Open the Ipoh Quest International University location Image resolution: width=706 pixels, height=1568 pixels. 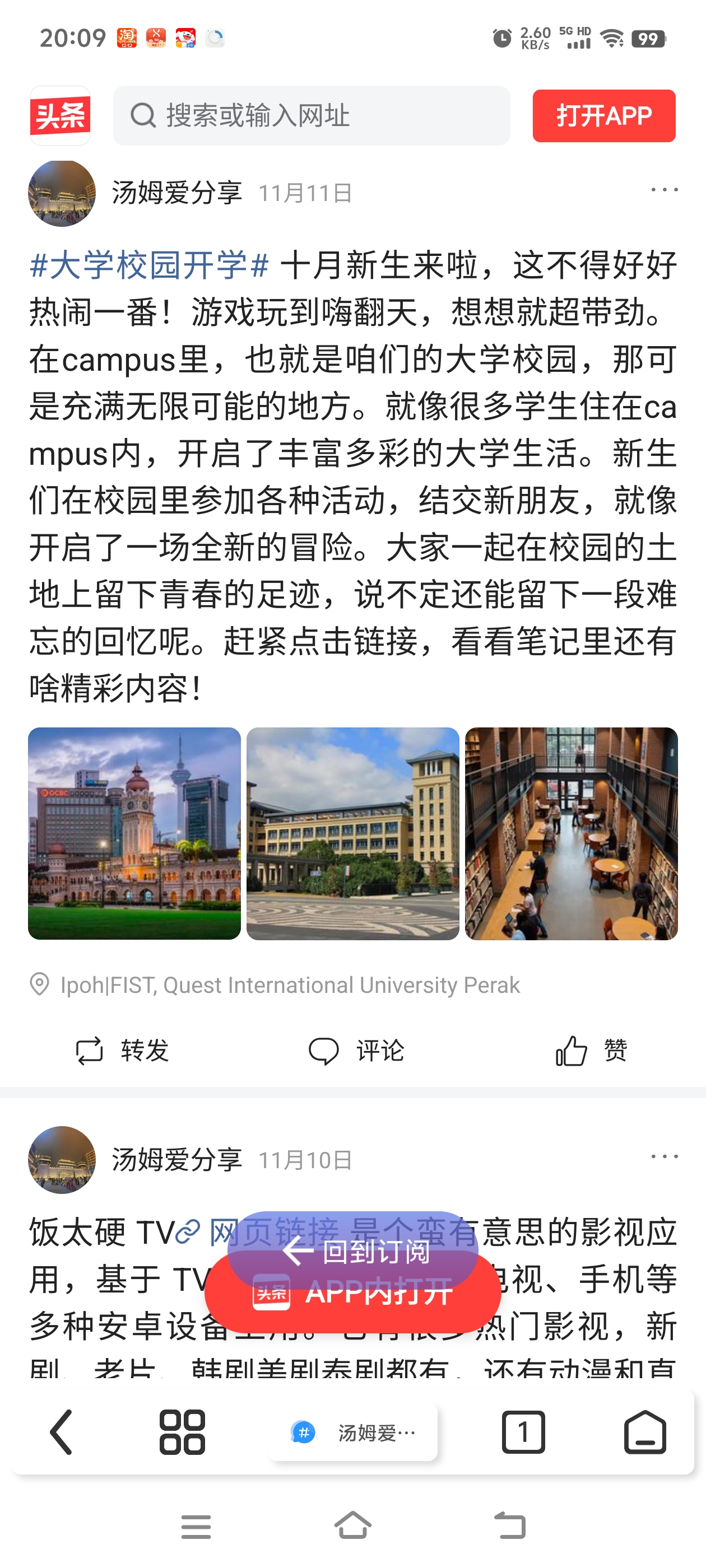[x=289, y=985]
